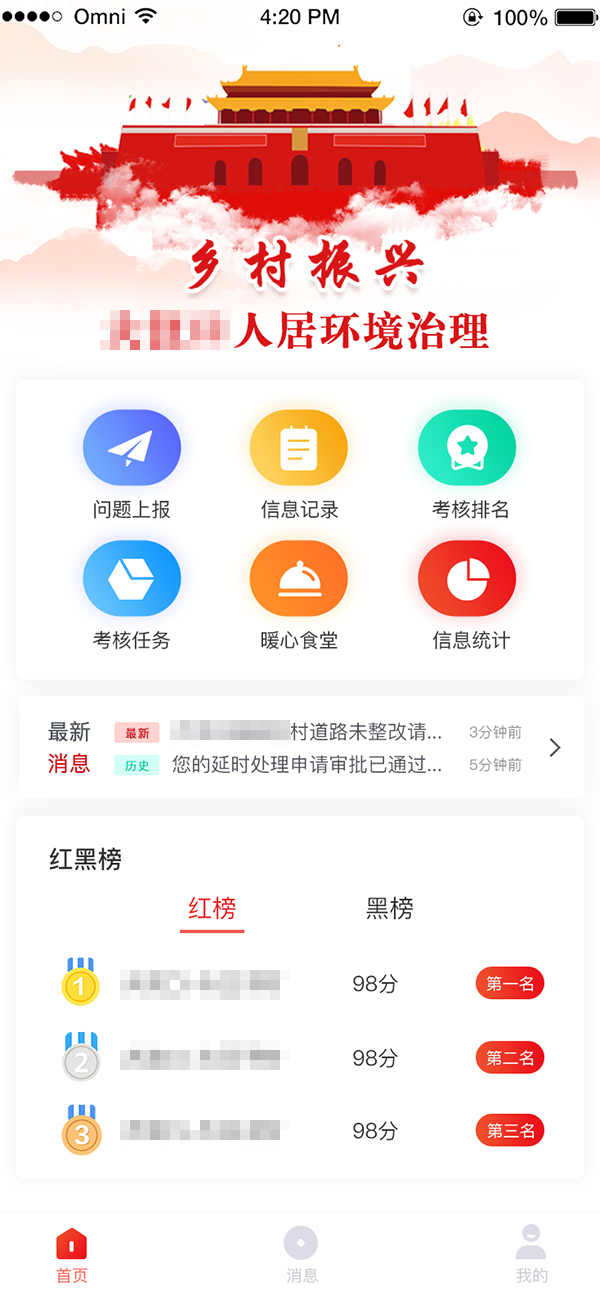Tap the 首页 home tab

(71, 1253)
